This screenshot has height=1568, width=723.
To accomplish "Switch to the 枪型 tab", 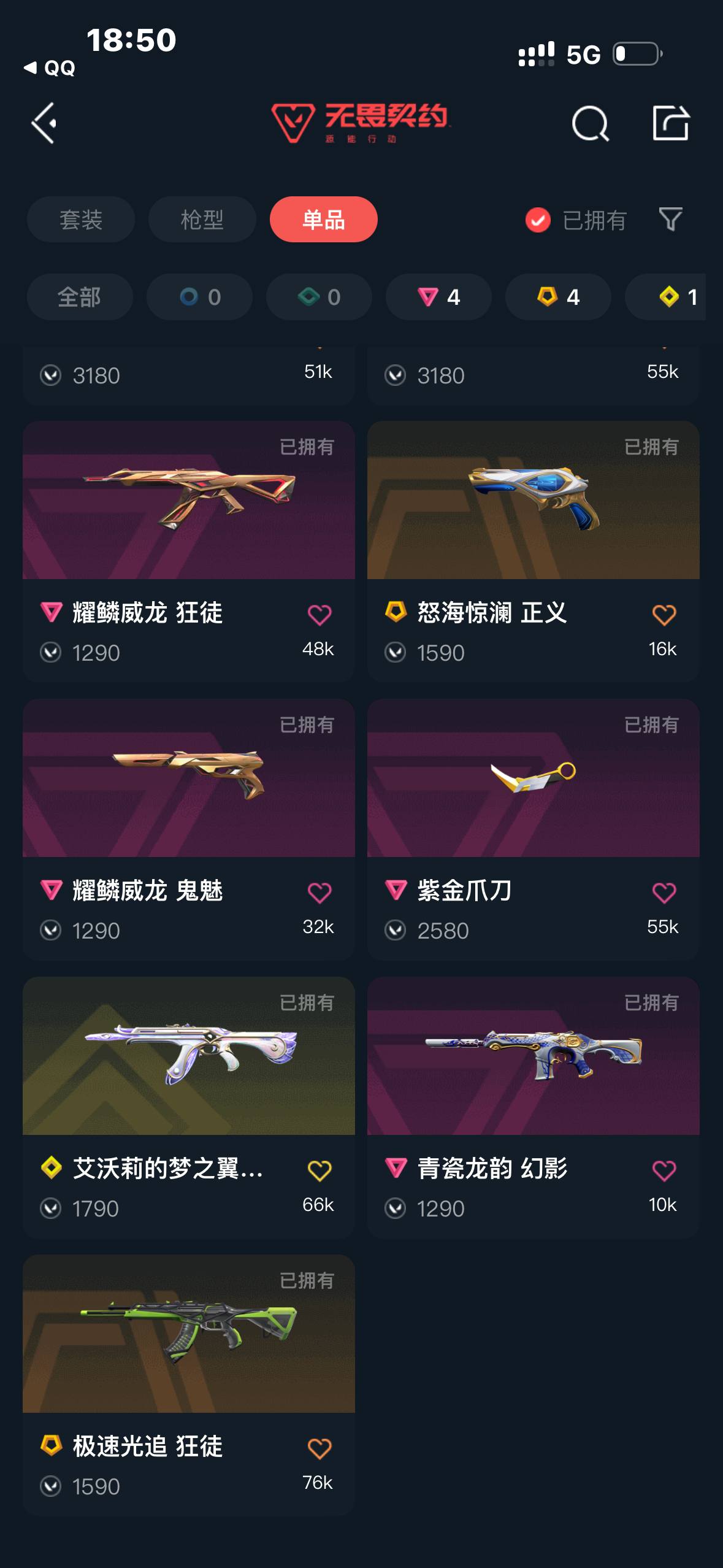I will pos(202,219).
